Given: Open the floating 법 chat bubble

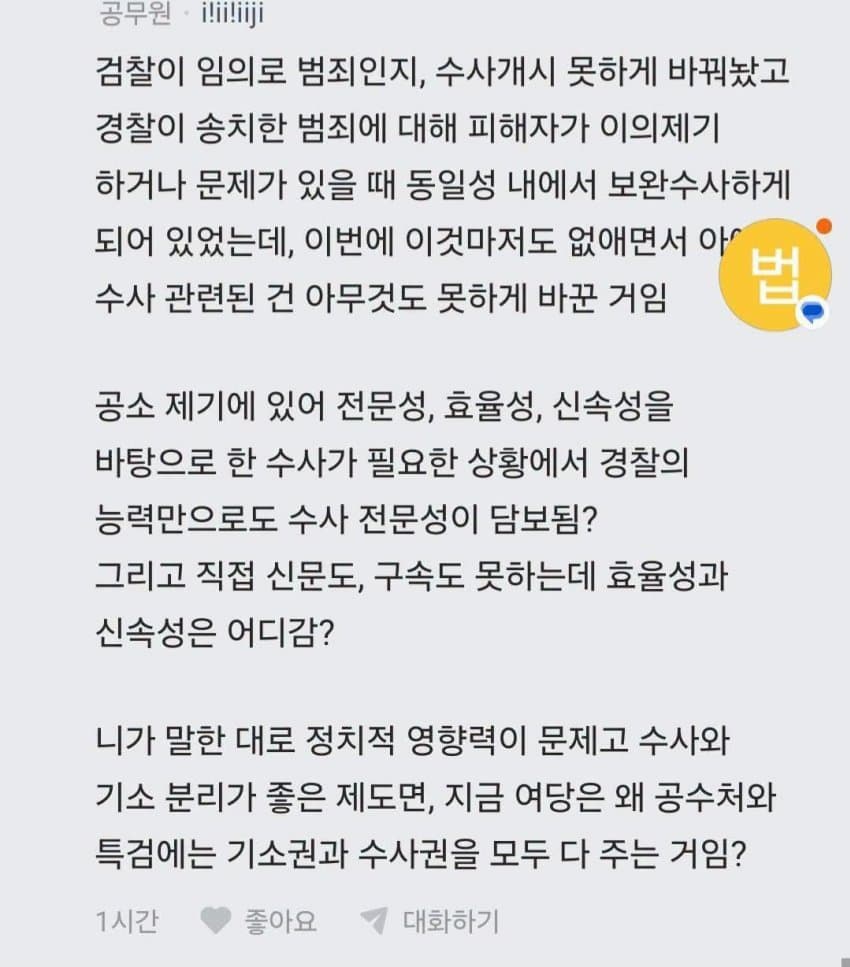Looking at the screenshot, I should point(775,275).
